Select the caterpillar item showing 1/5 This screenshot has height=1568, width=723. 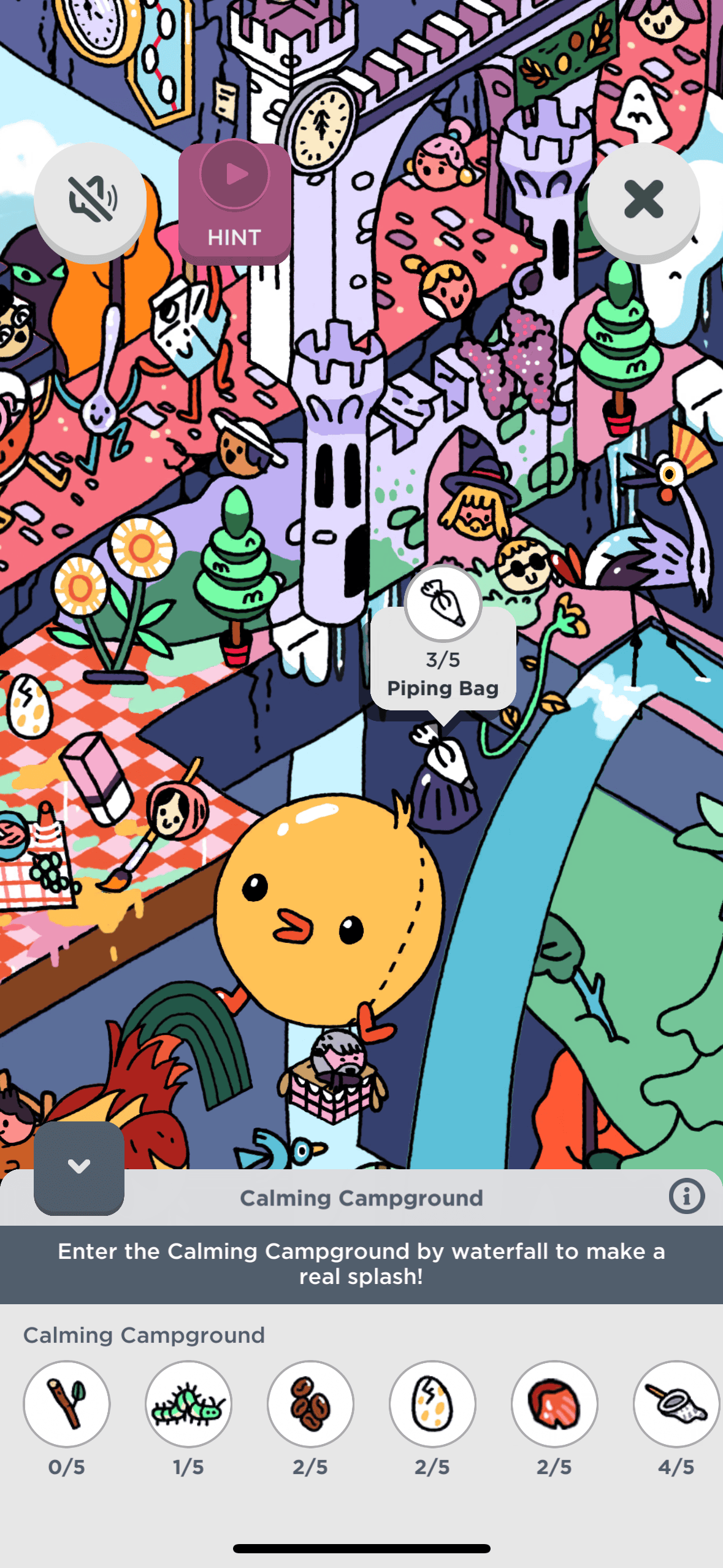[x=189, y=1404]
